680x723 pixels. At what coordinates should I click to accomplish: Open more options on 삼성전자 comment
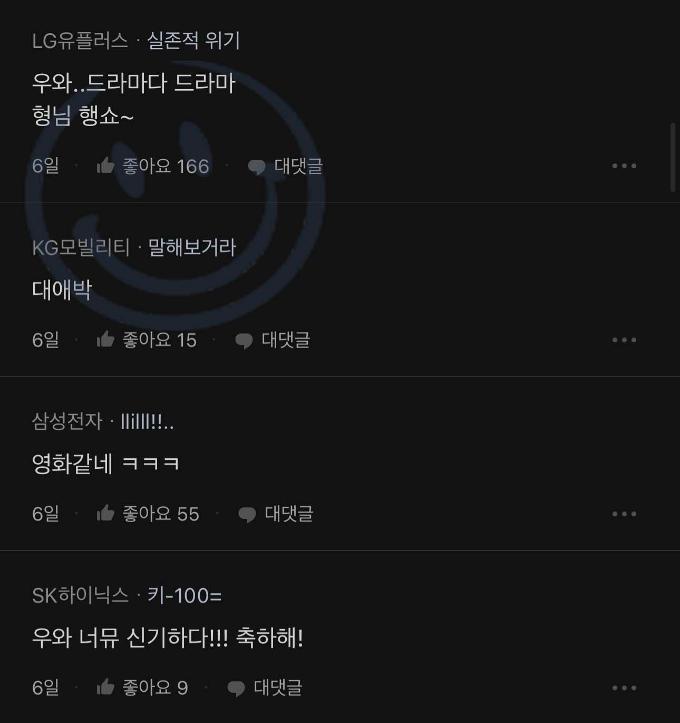tap(624, 514)
